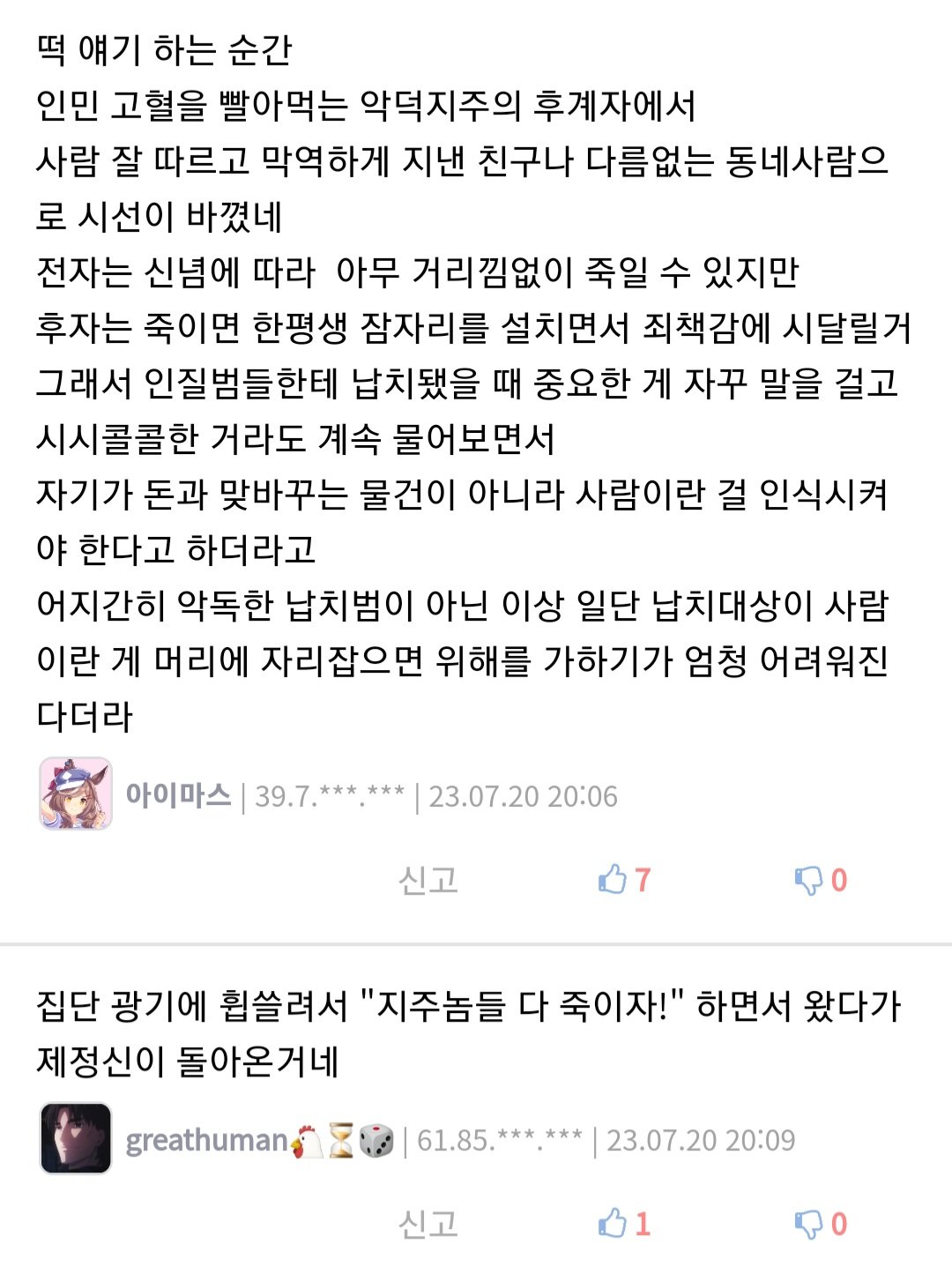Tap the 아이마스 username

coord(178,795)
